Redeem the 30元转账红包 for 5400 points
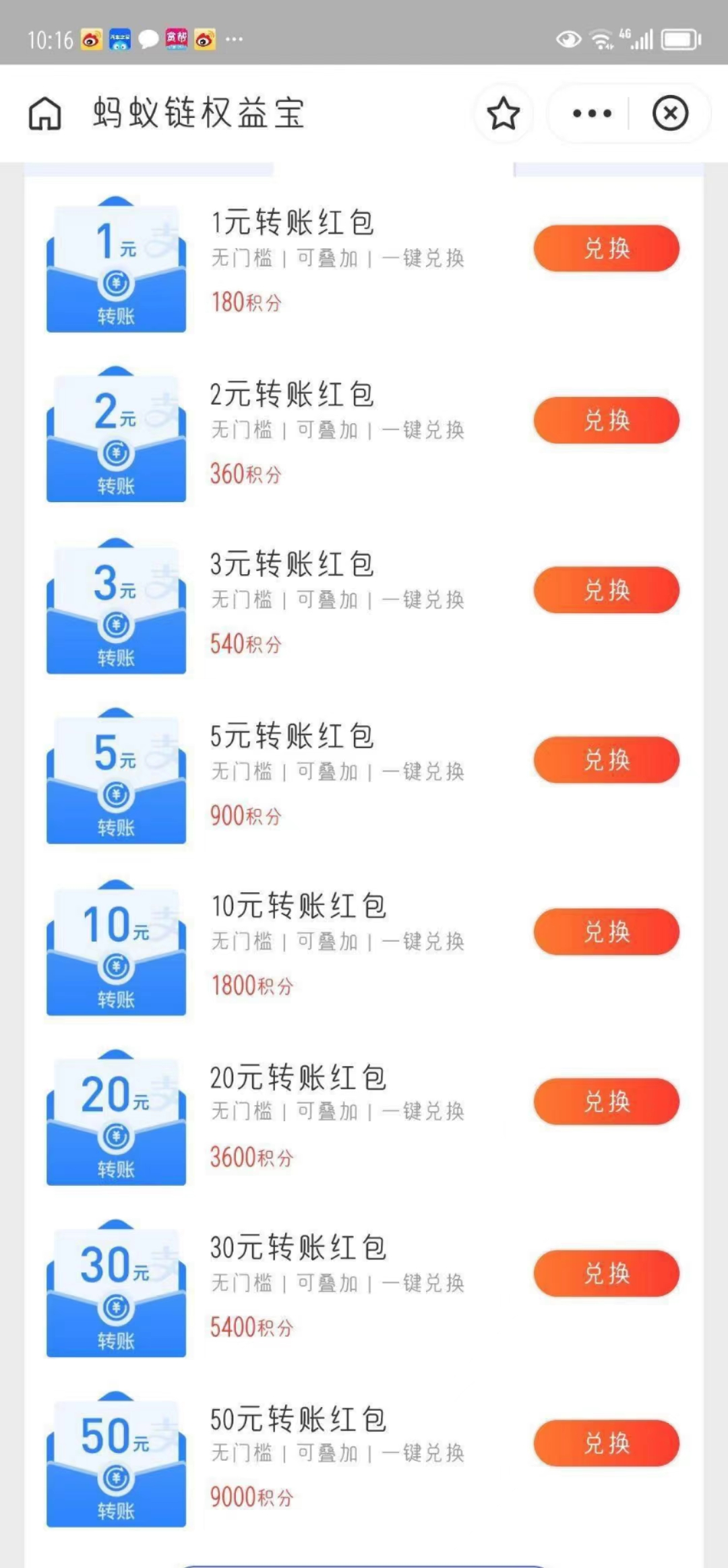This screenshot has height=1568, width=728. [x=606, y=1274]
